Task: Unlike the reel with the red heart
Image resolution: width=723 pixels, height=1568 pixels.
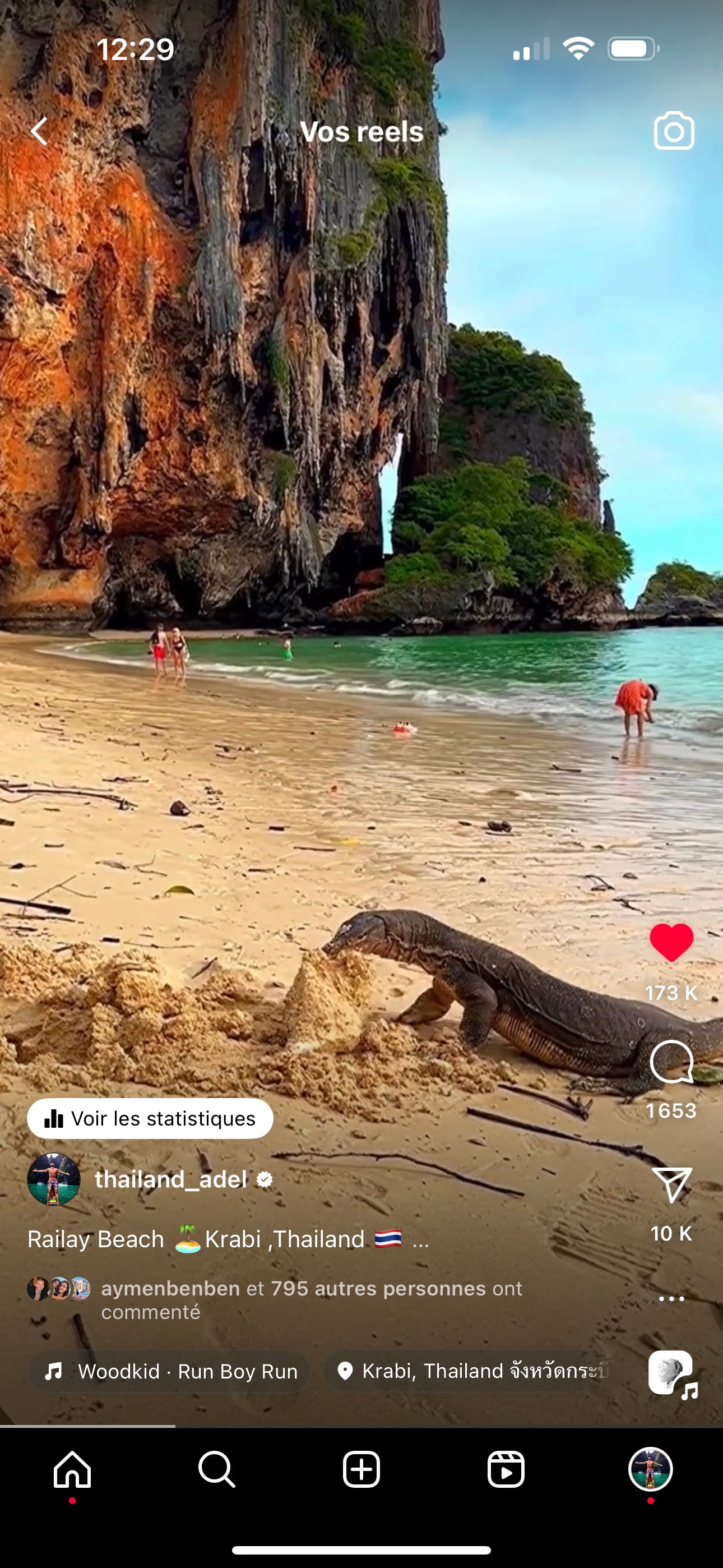Action: tap(671, 942)
